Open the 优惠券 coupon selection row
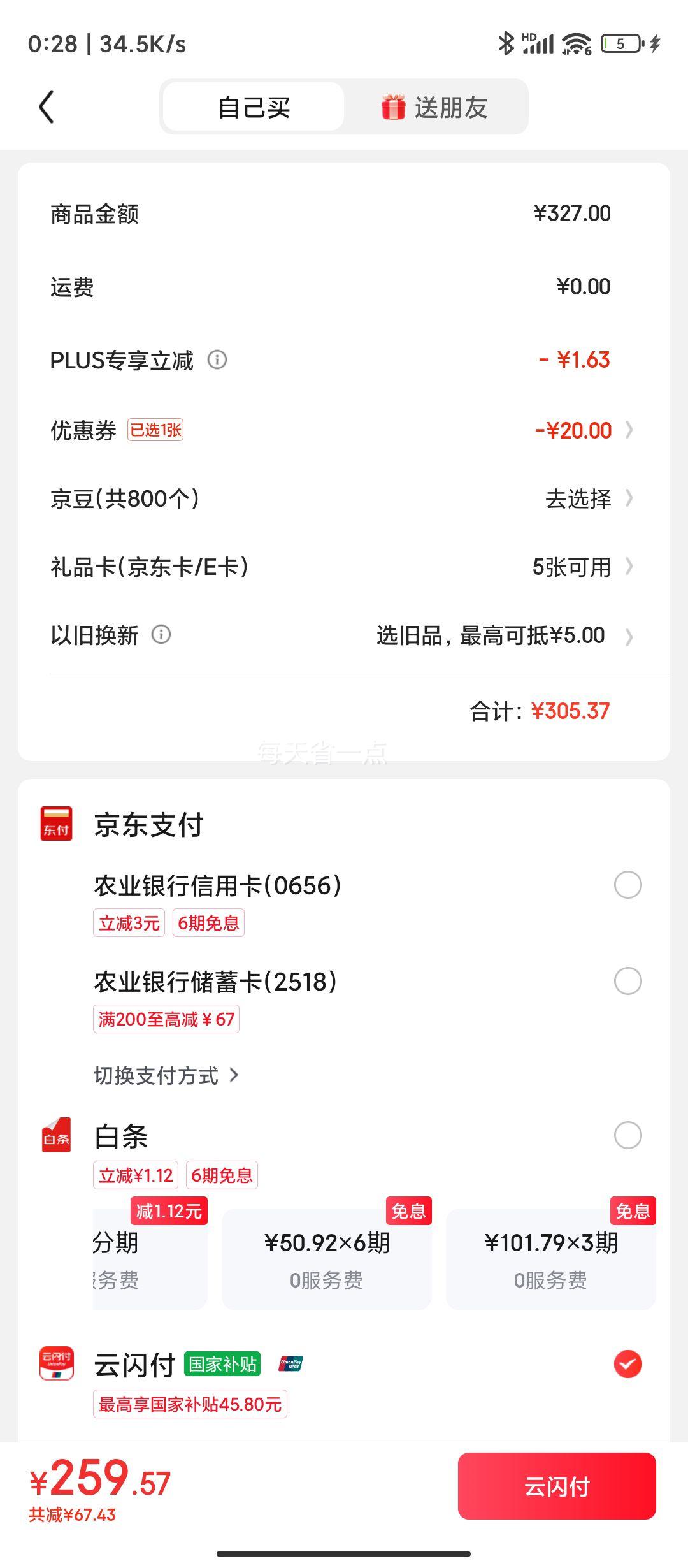The width and height of the screenshot is (688, 1568). (x=344, y=430)
